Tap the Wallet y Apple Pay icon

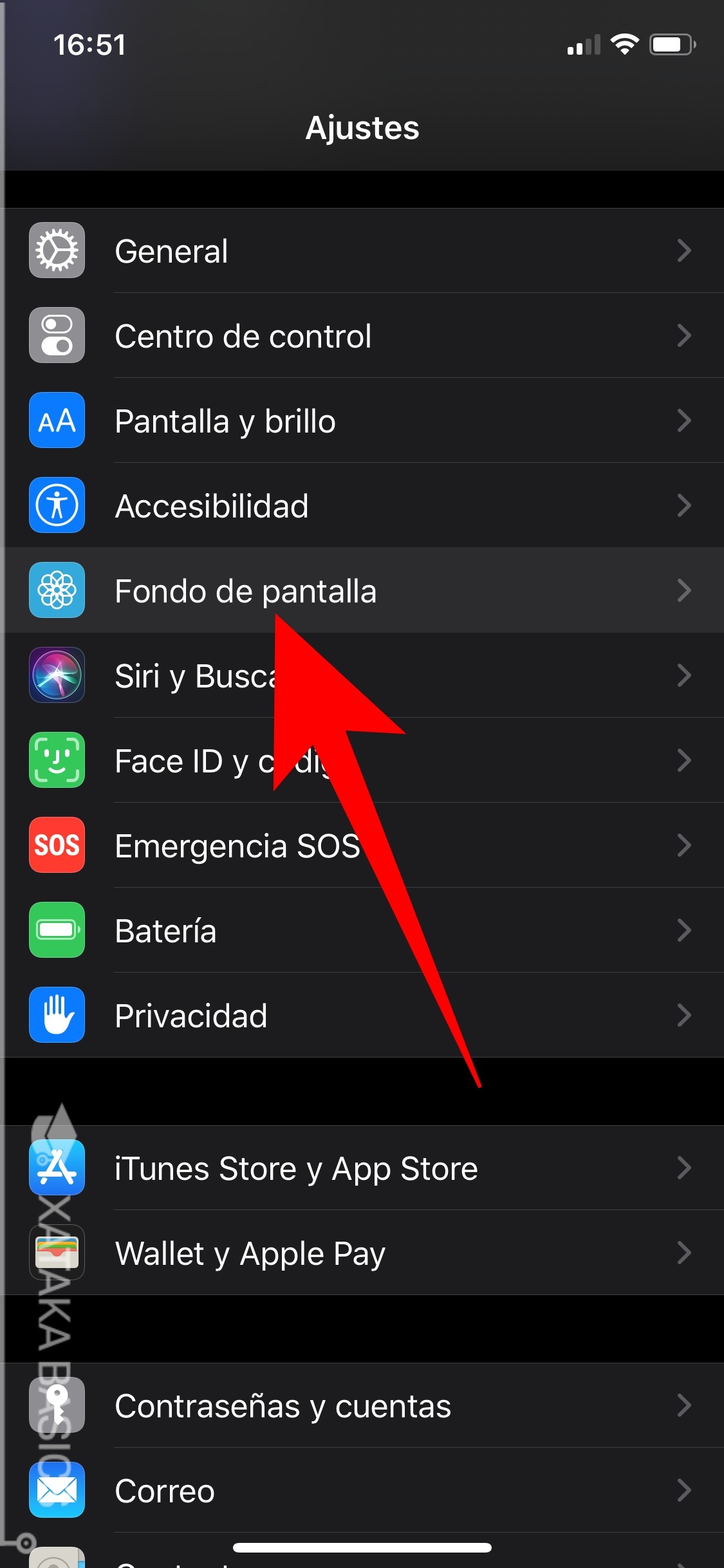coord(57,1253)
